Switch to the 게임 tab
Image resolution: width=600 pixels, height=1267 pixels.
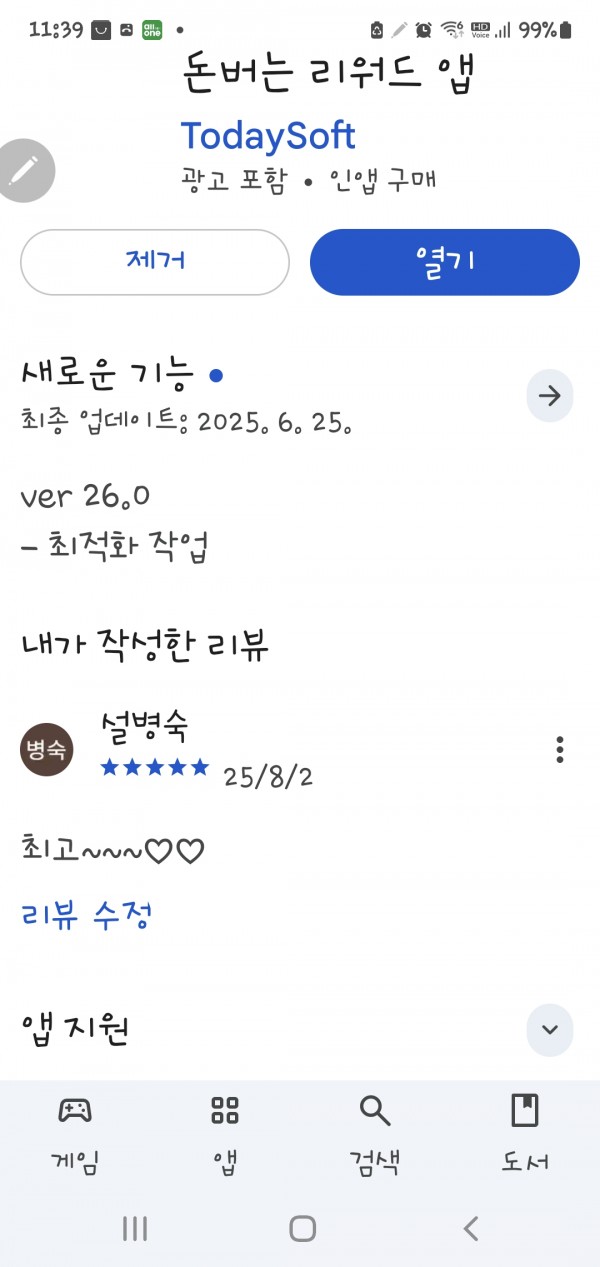[x=75, y=1133]
